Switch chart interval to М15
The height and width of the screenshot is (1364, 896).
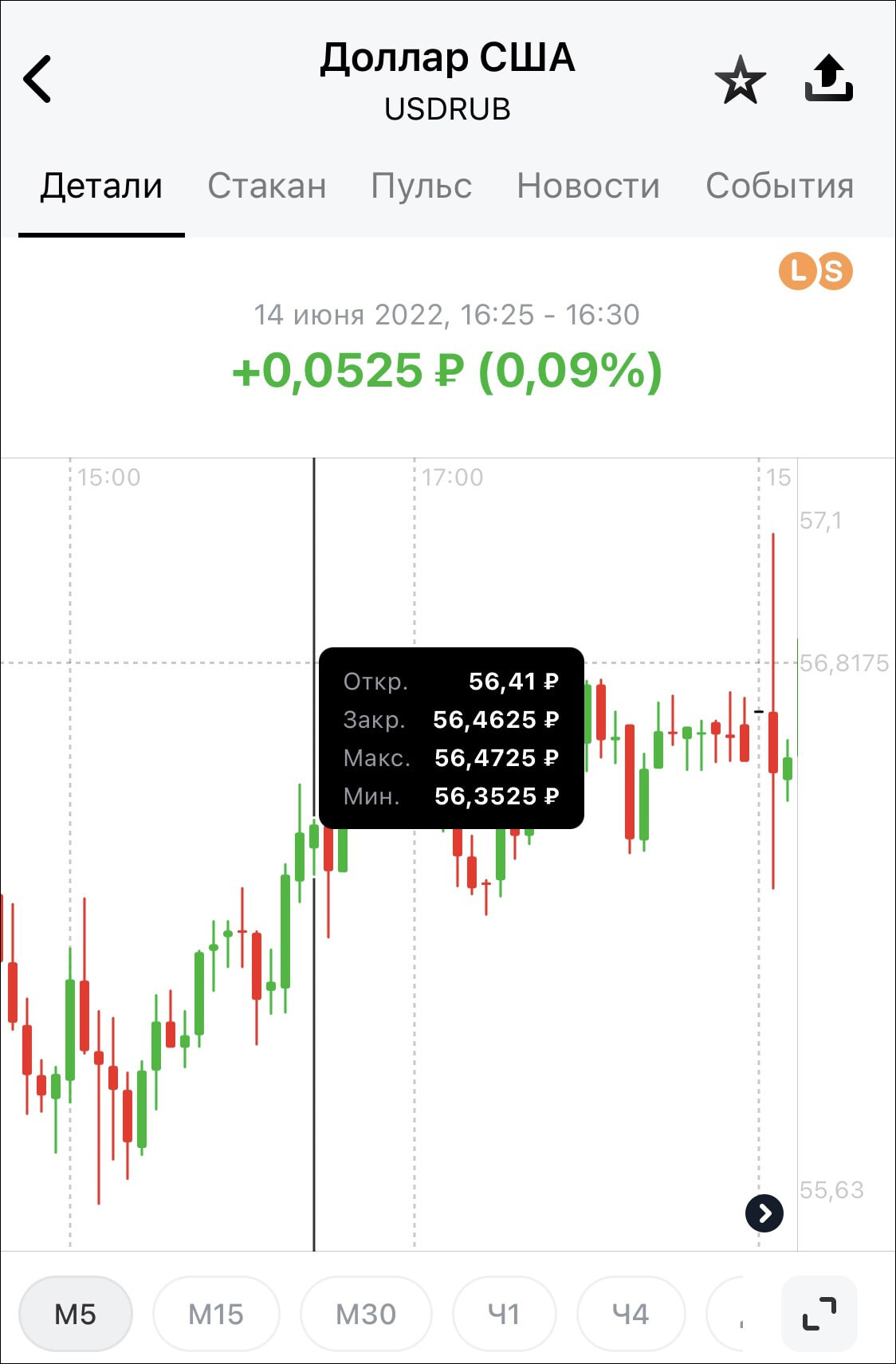[x=216, y=1314]
